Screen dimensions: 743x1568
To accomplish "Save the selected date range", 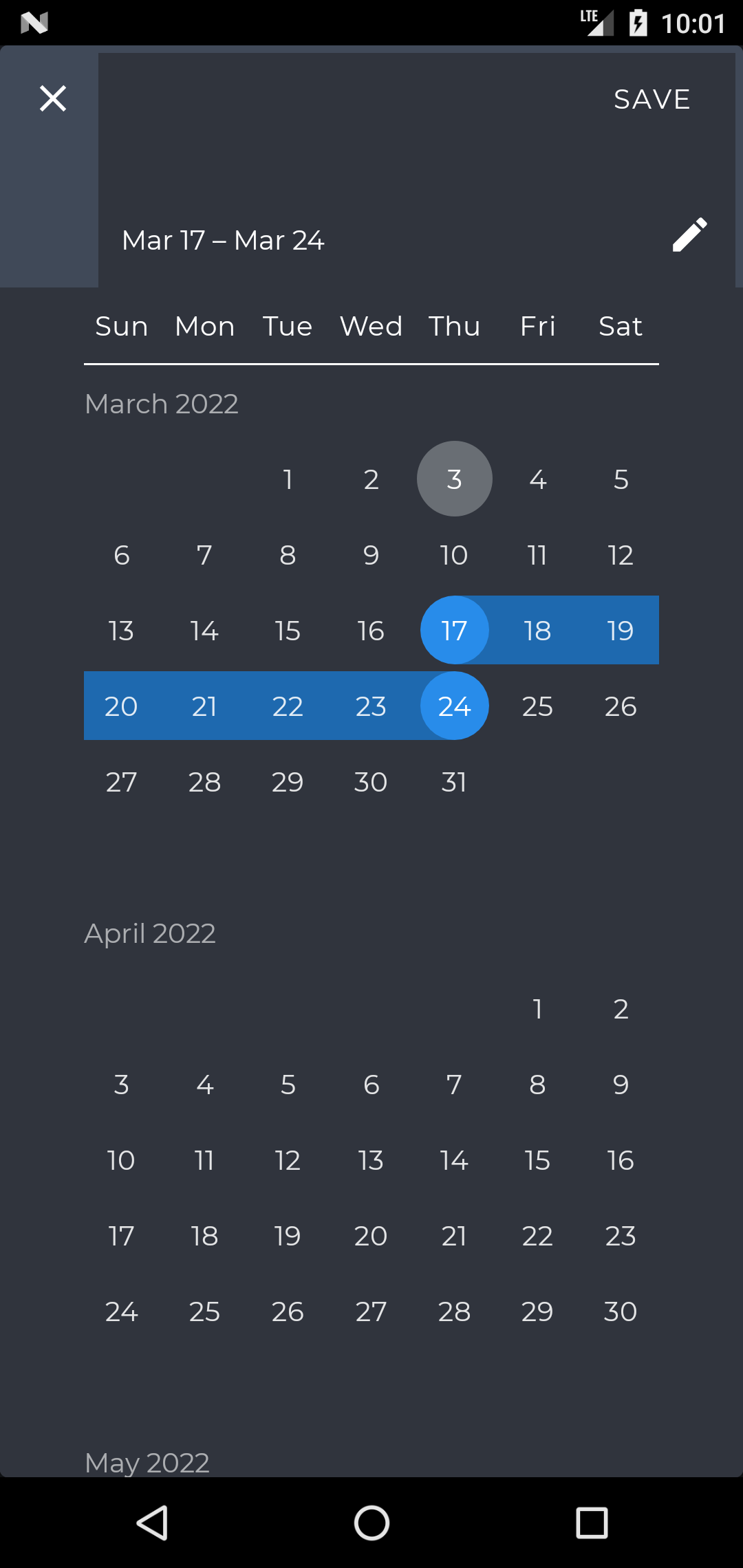I will pos(652,100).
